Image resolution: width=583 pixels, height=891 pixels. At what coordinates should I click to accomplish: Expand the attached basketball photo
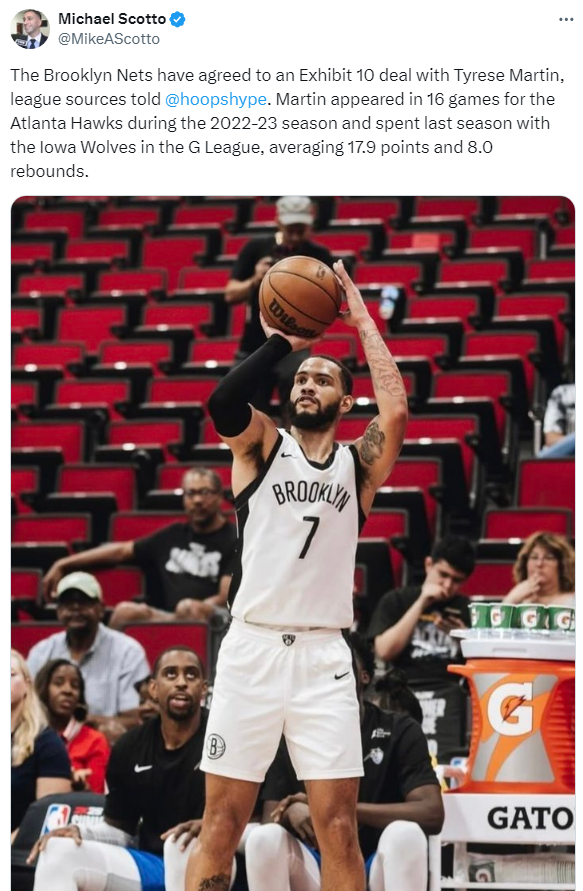pyautogui.click(x=293, y=543)
